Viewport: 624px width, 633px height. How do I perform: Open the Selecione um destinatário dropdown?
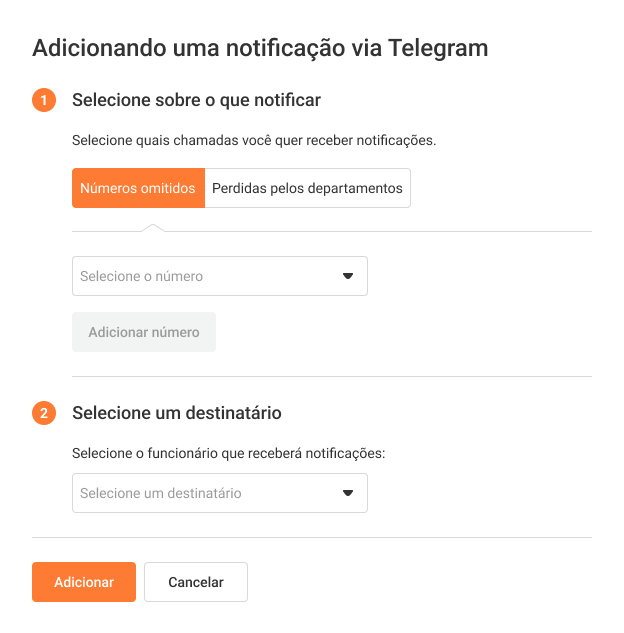click(x=219, y=493)
